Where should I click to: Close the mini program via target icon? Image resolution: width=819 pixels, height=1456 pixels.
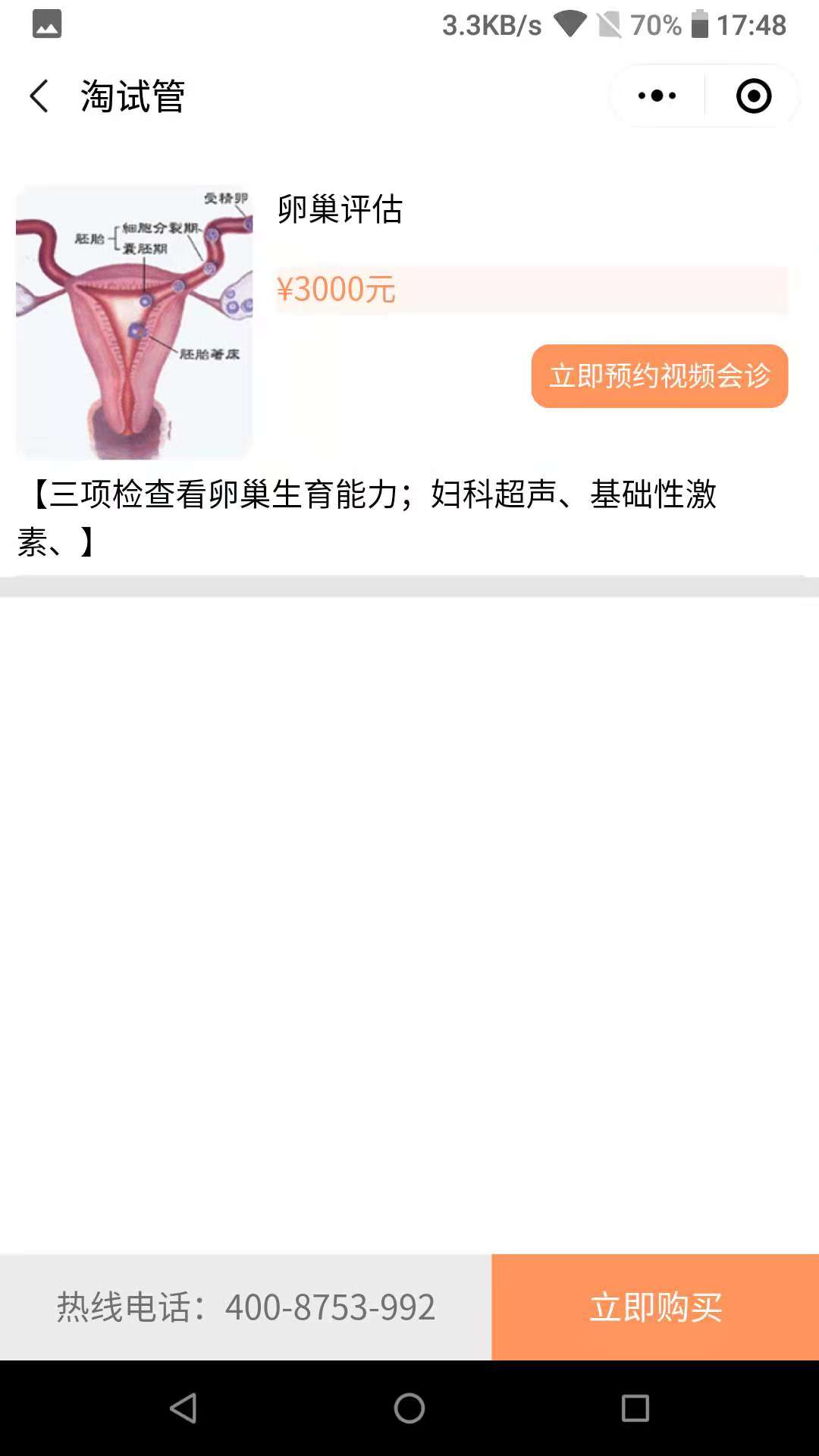[754, 96]
